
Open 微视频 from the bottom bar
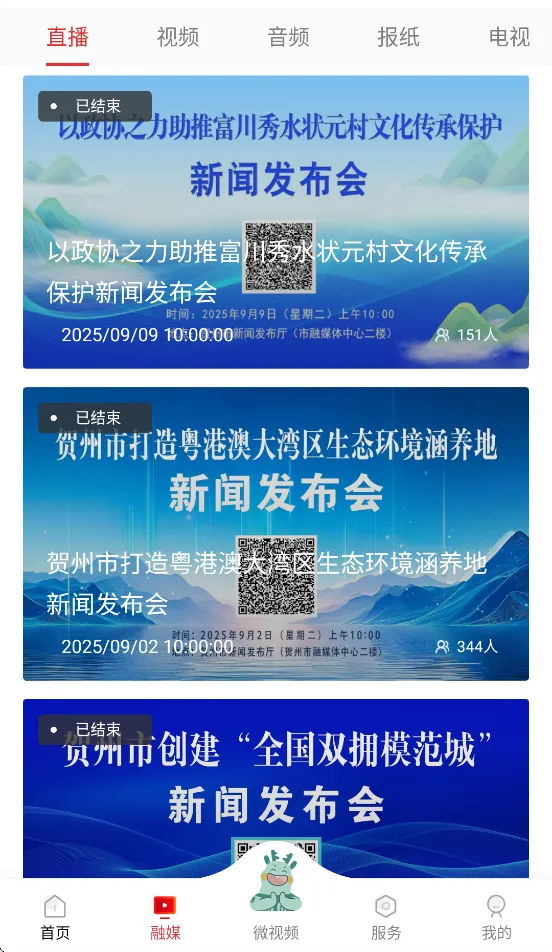(x=276, y=899)
